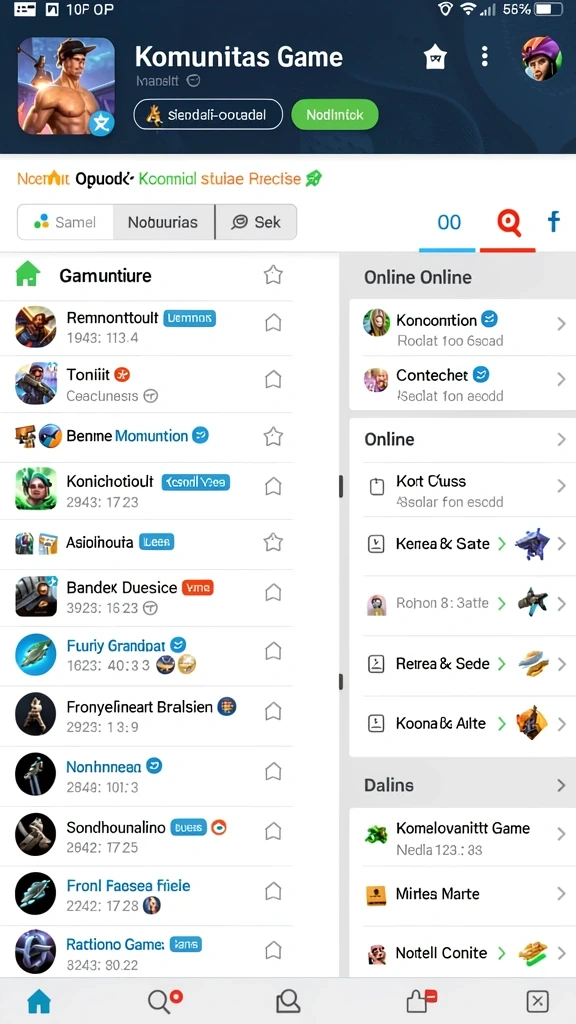Open the Fronyefineart Bralsien row
Viewport: 576px width, 1024px height.
tap(146, 716)
